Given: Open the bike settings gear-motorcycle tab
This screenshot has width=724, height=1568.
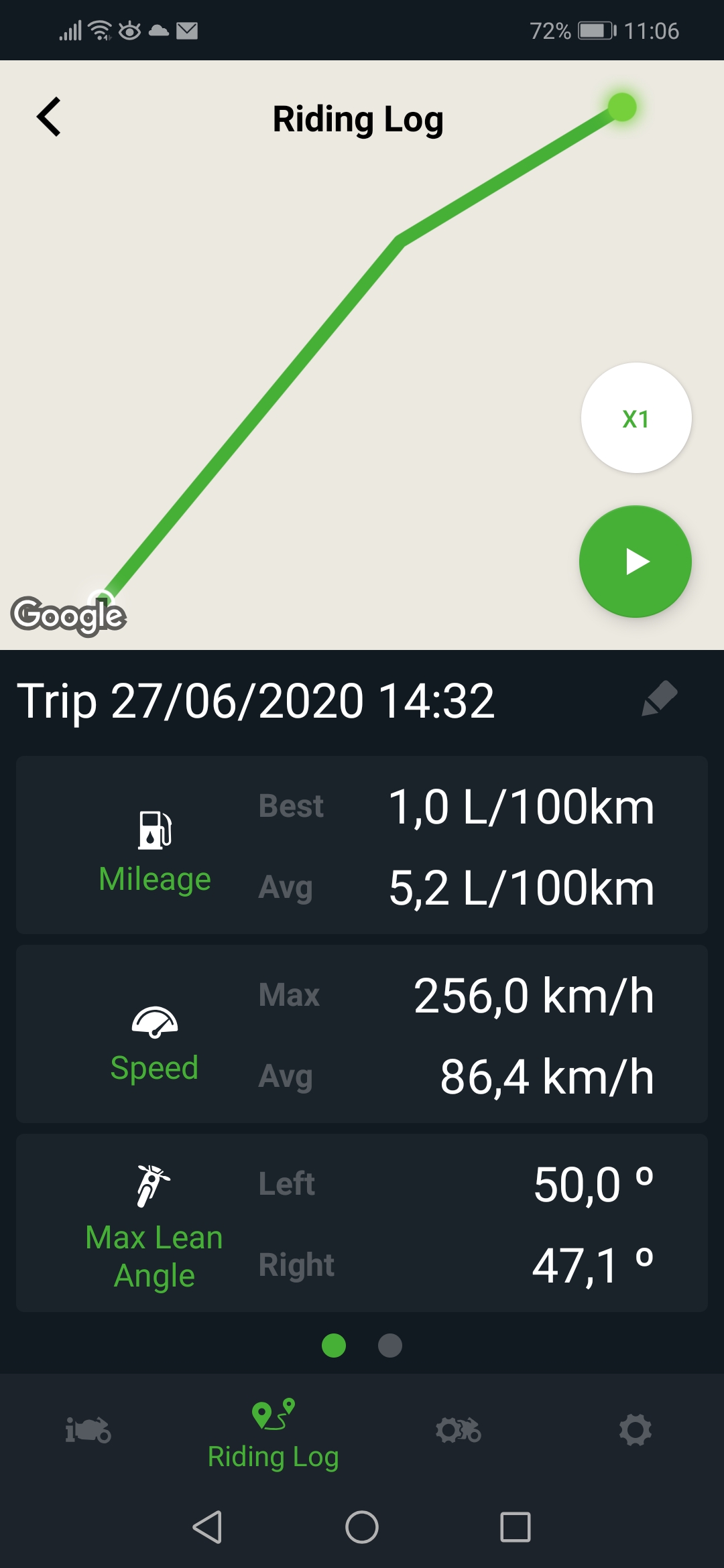Looking at the screenshot, I should pyautogui.click(x=459, y=1430).
